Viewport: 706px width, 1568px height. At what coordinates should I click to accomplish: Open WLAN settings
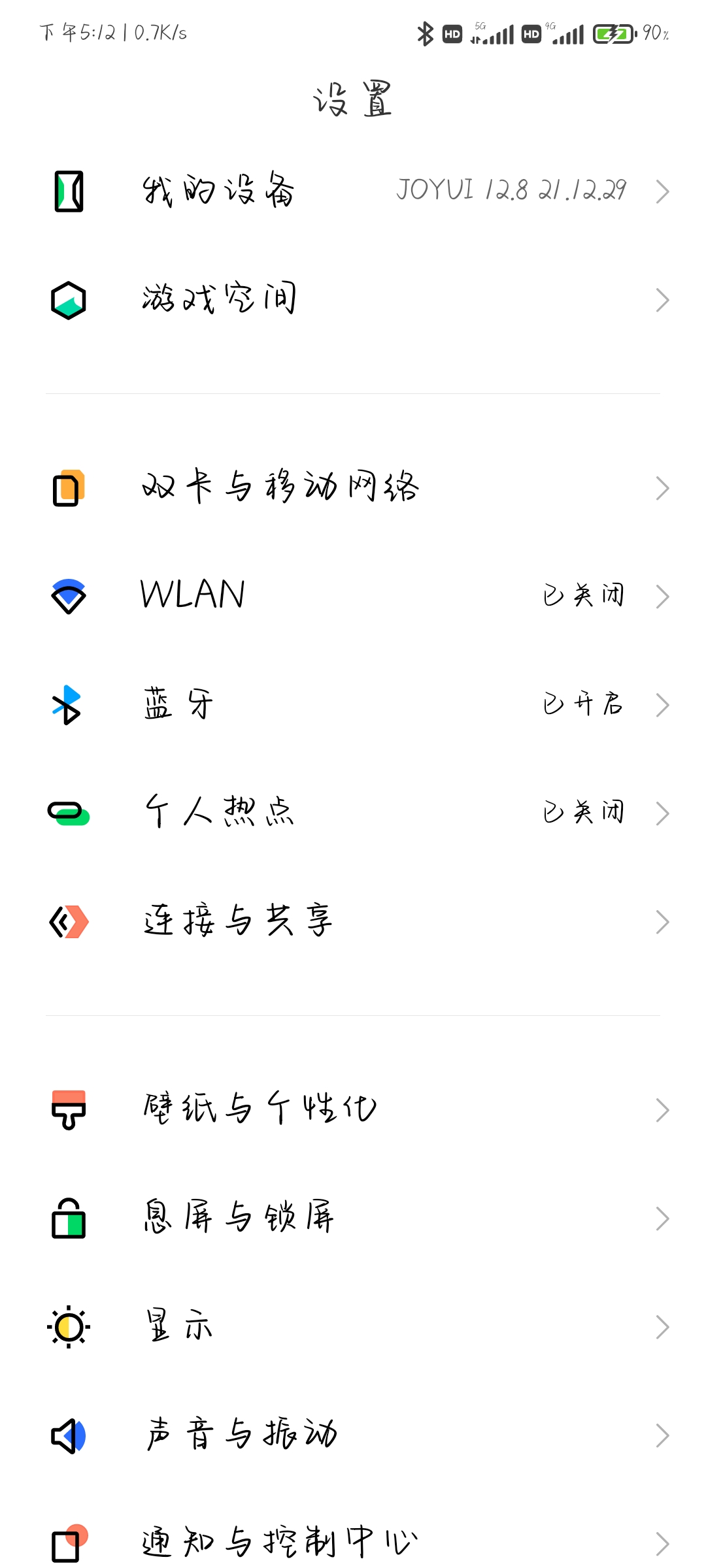(353, 596)
